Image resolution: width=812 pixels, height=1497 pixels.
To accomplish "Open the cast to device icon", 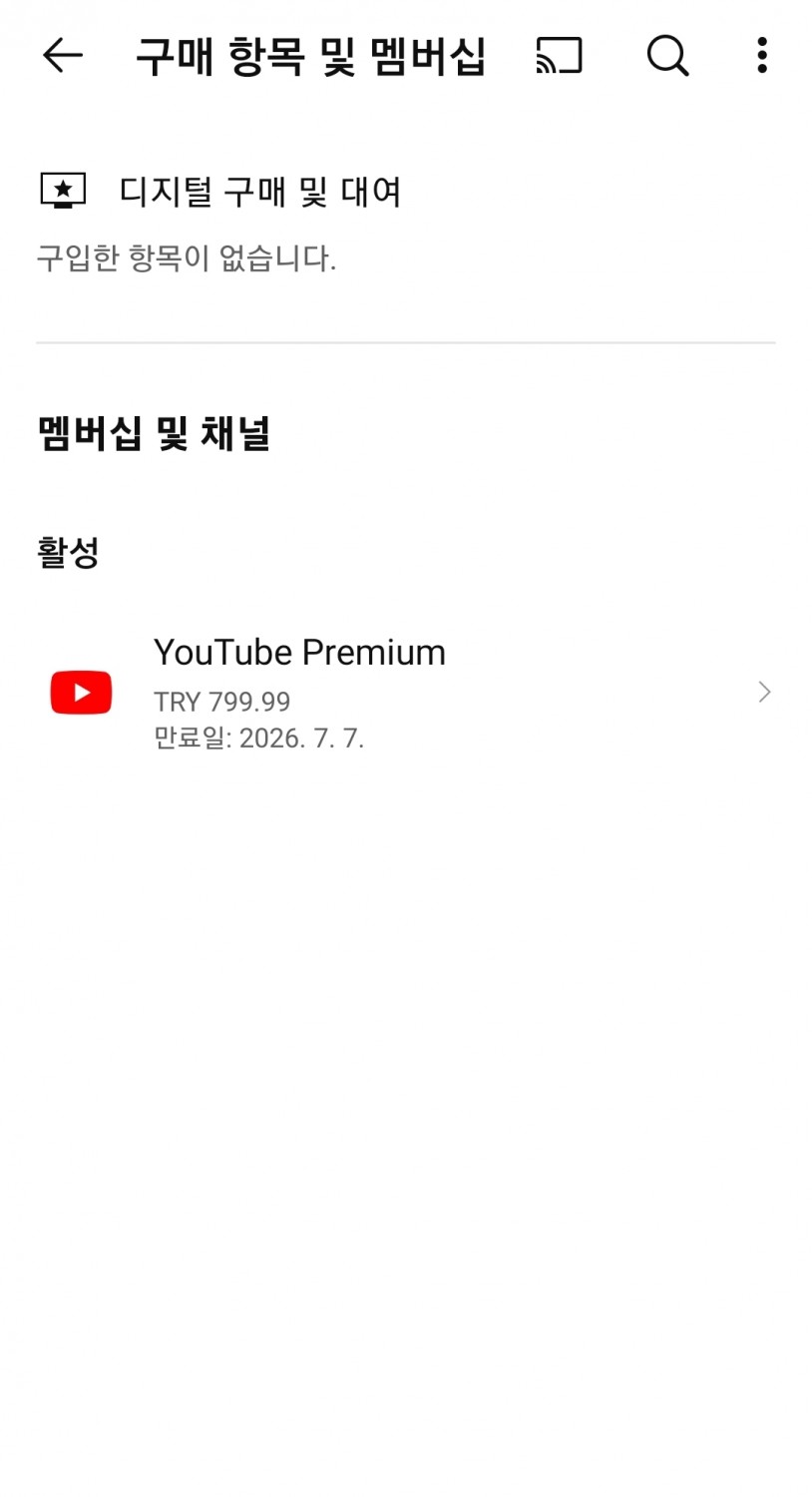I will click(559, 56).
